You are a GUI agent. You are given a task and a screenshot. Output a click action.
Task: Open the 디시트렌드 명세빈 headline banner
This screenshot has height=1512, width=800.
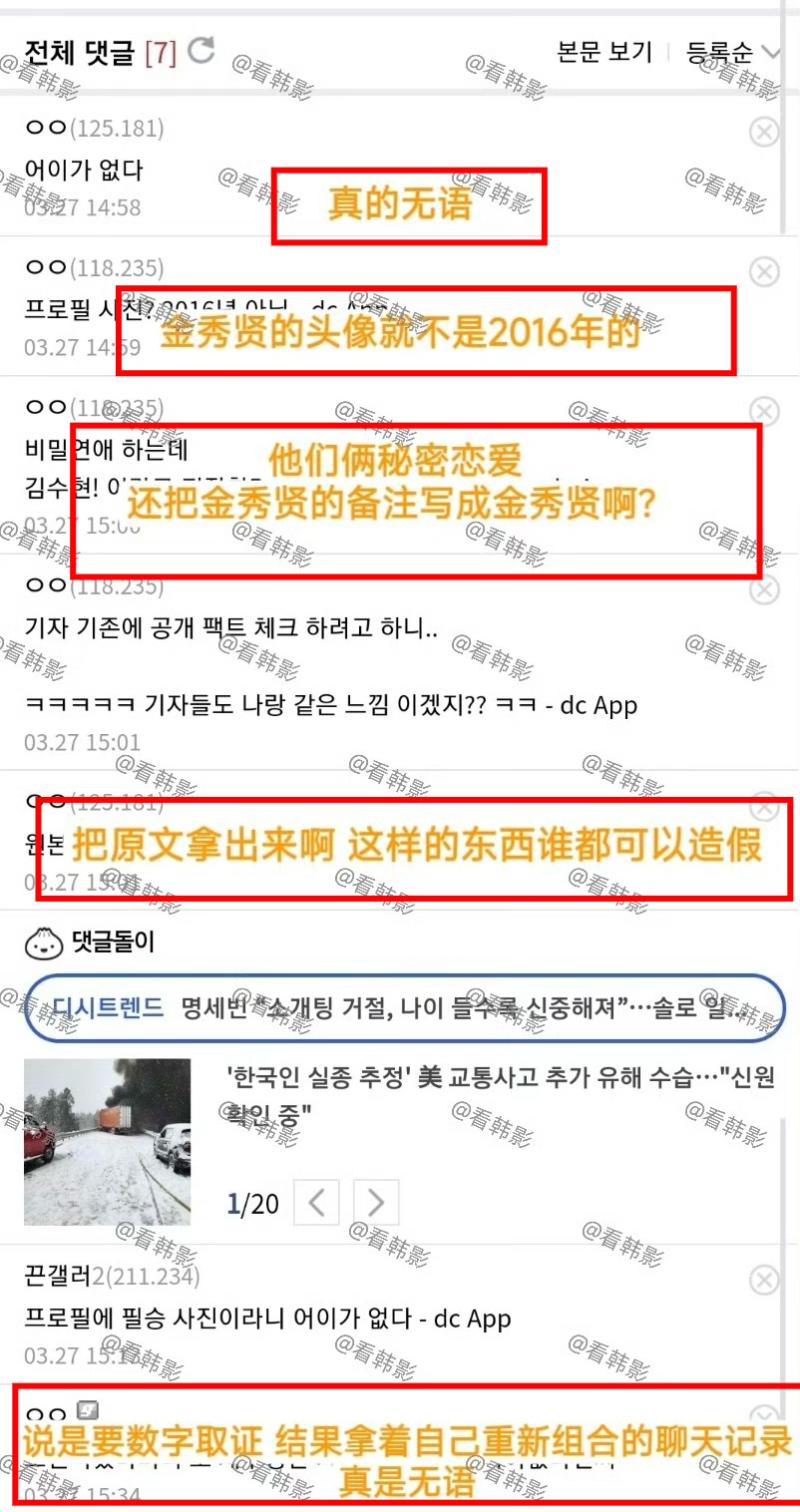[x=400, y=1008]
